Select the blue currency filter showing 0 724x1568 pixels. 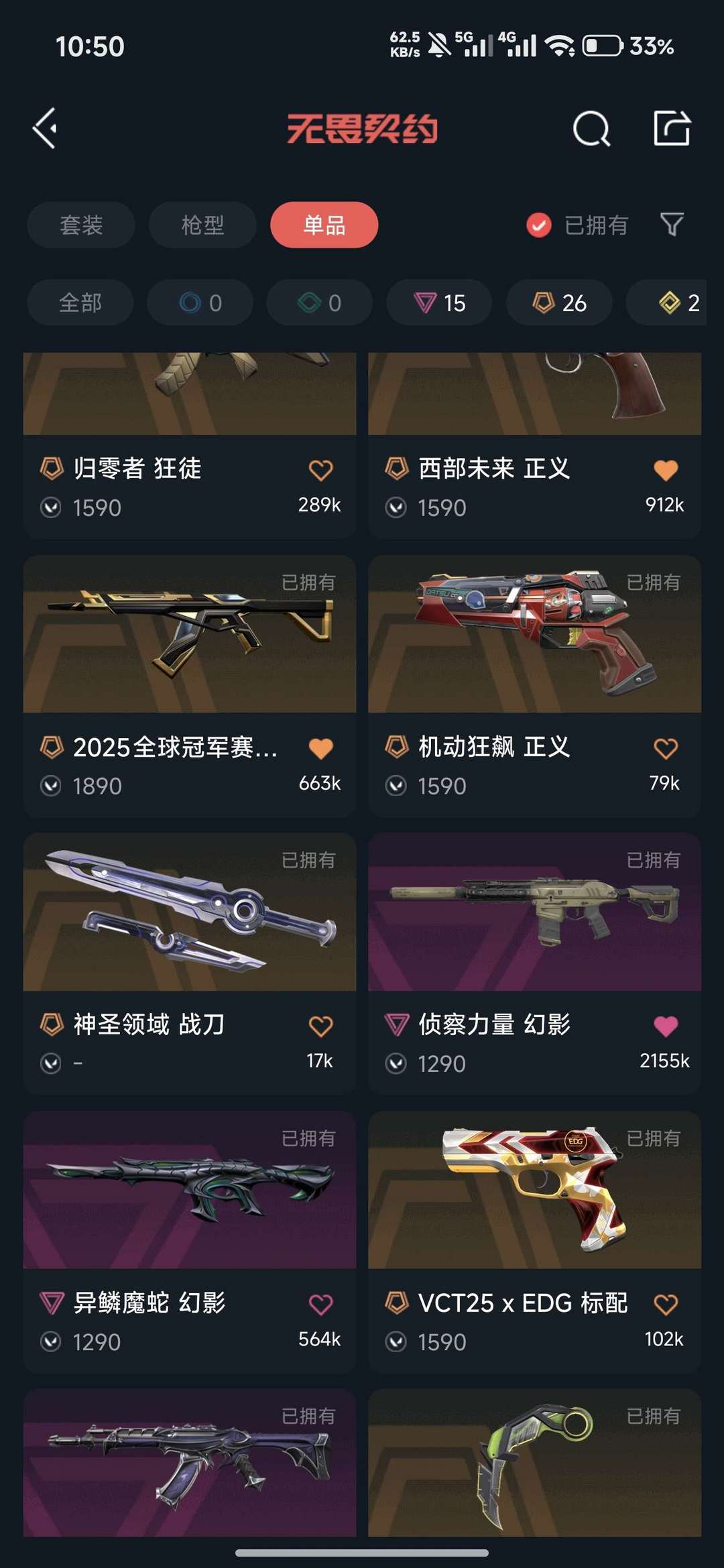[x=199, y=303]
